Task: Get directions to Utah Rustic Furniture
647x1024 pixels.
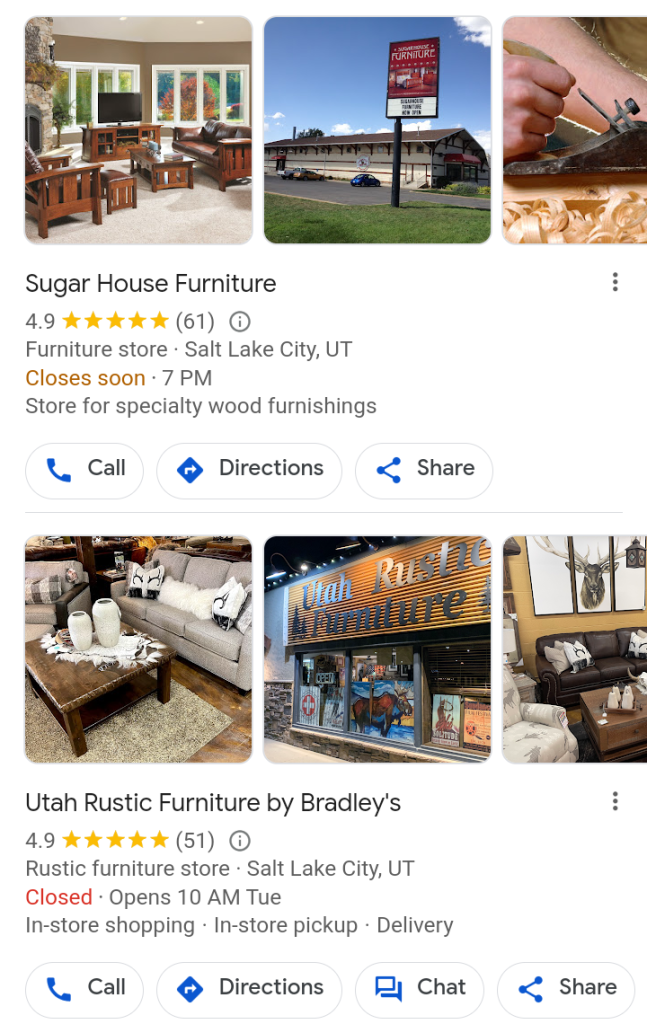Action: click(250, 988)
